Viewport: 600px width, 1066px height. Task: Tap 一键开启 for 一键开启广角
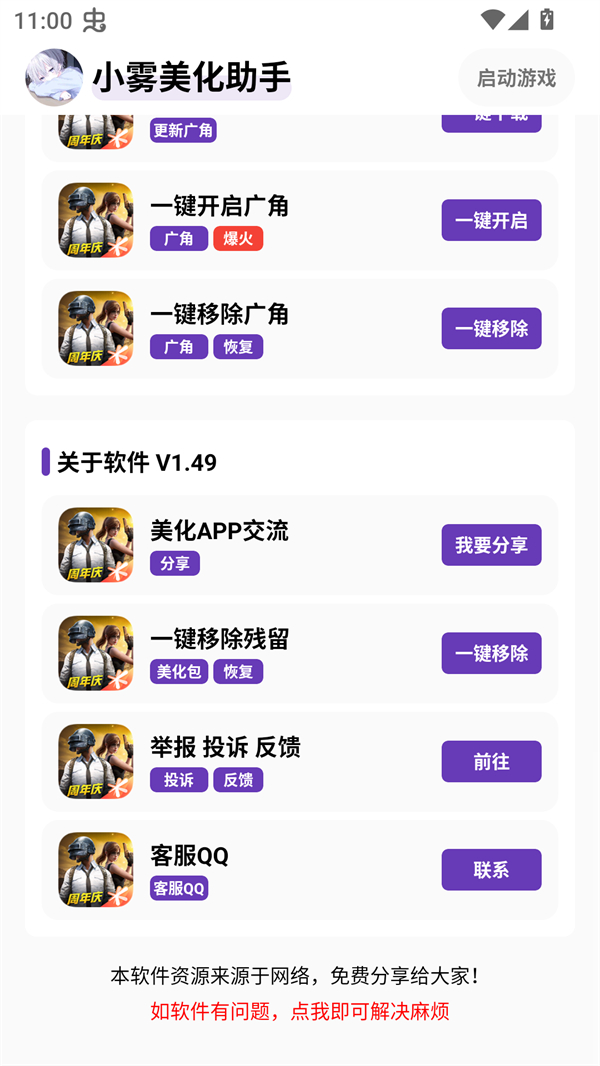(491, 220)
